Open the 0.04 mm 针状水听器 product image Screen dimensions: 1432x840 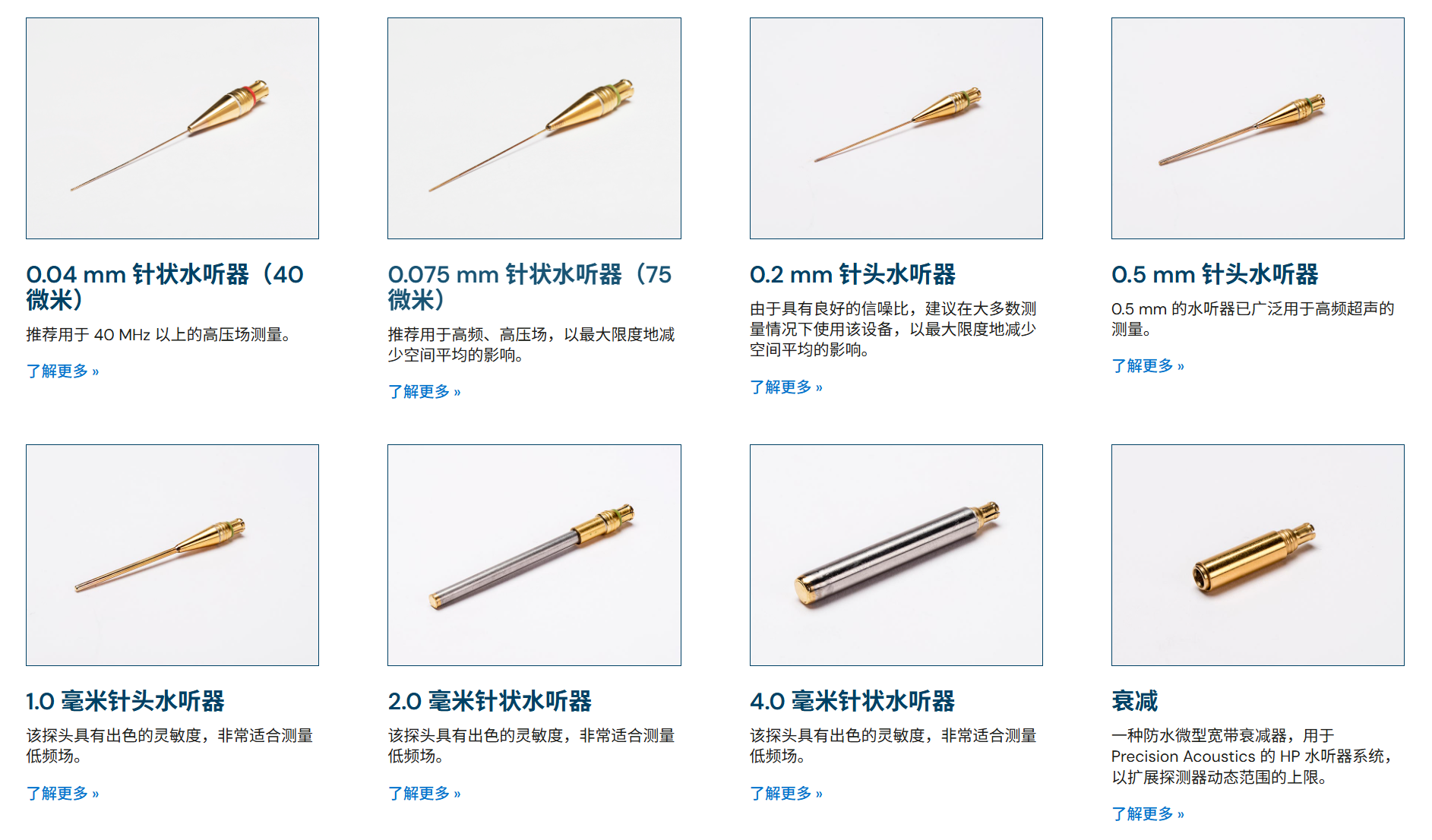[x=172, y=128]
